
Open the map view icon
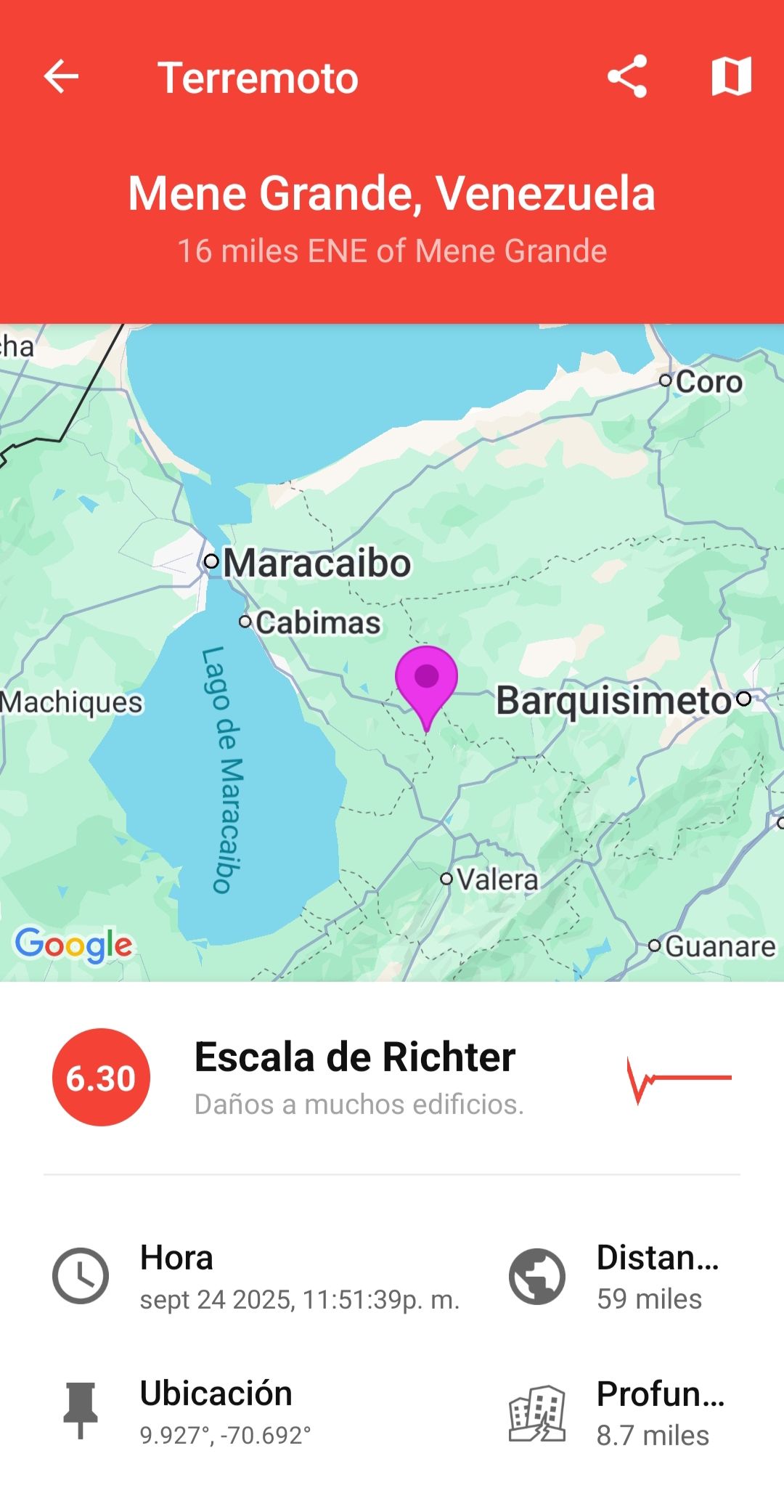click(x=731, y=77)
